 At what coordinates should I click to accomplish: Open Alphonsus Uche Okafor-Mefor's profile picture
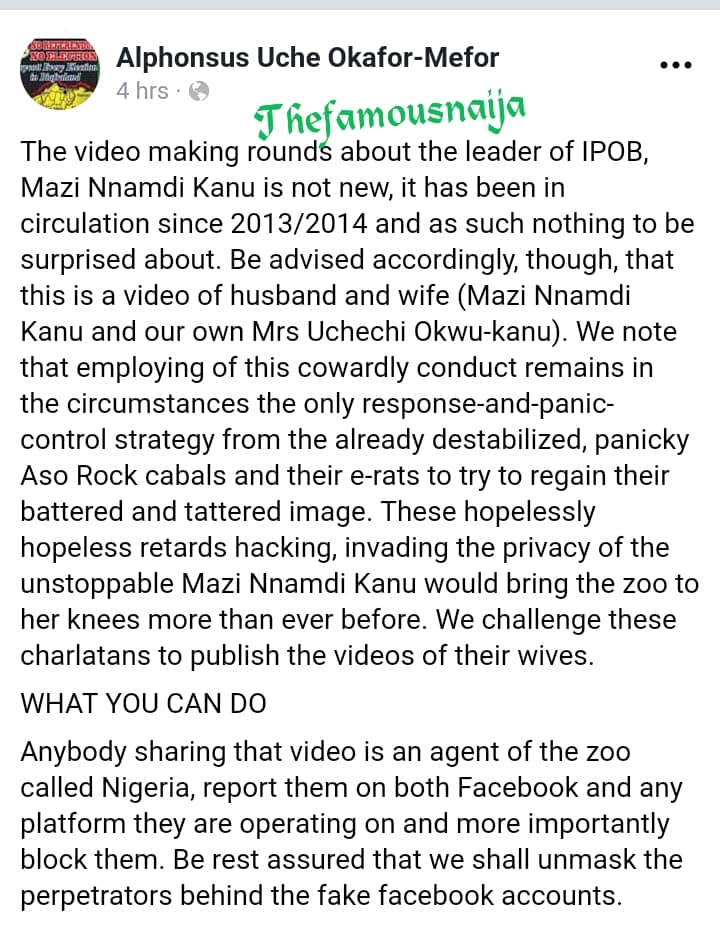click(61, 72)
